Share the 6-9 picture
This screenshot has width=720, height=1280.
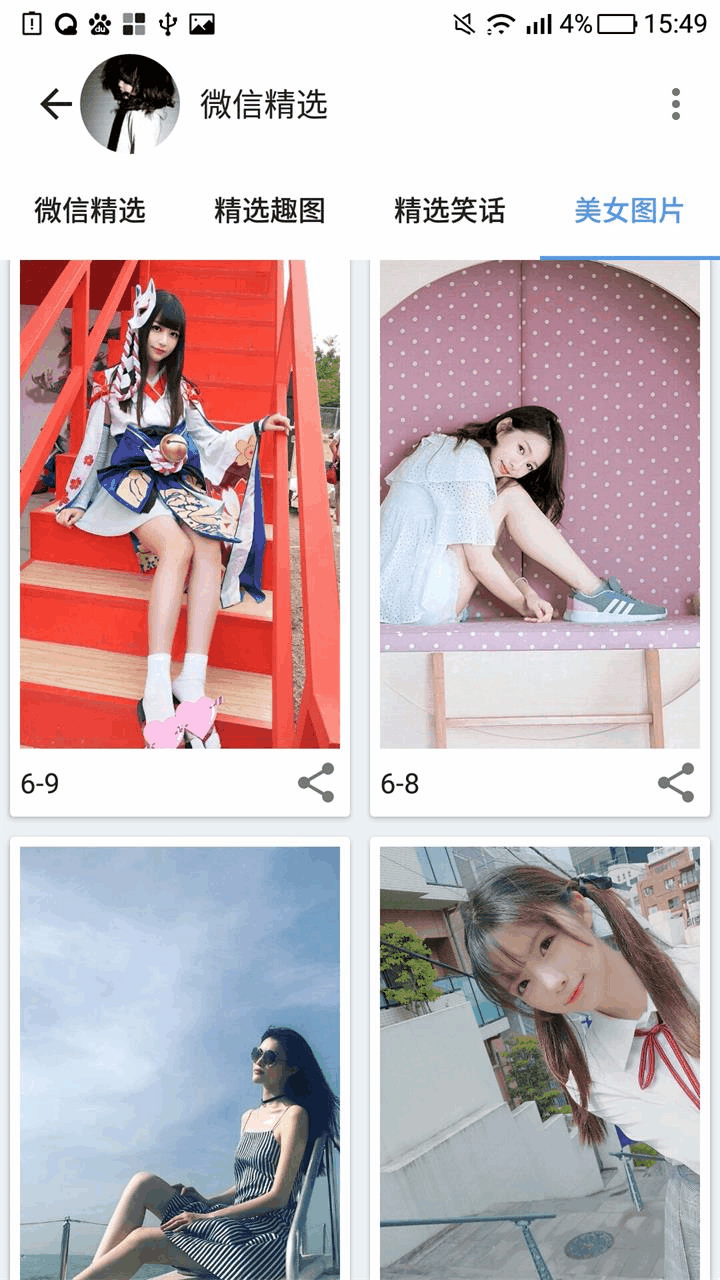pos(316,783)
